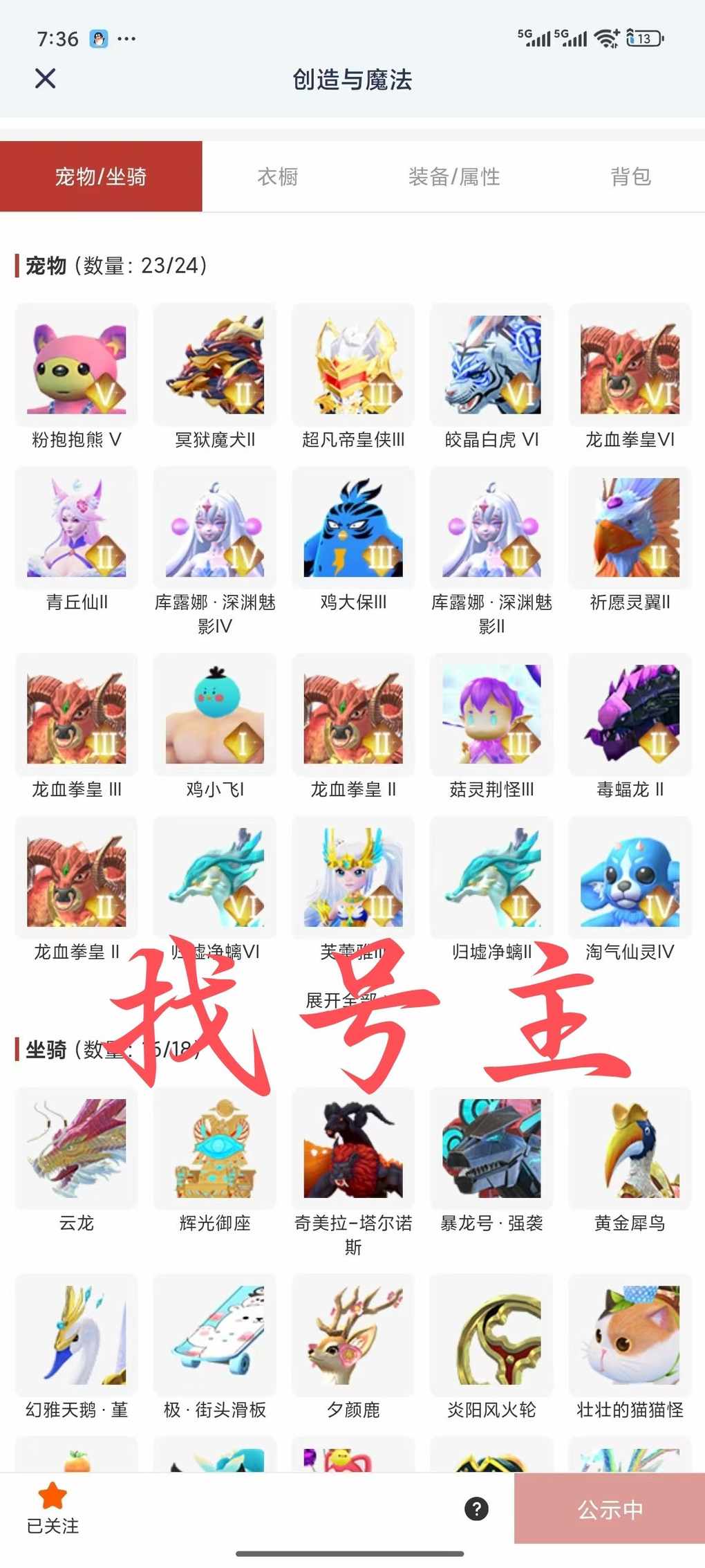
Task: Open the 背包 tab
Action: [x=630, y=177]
